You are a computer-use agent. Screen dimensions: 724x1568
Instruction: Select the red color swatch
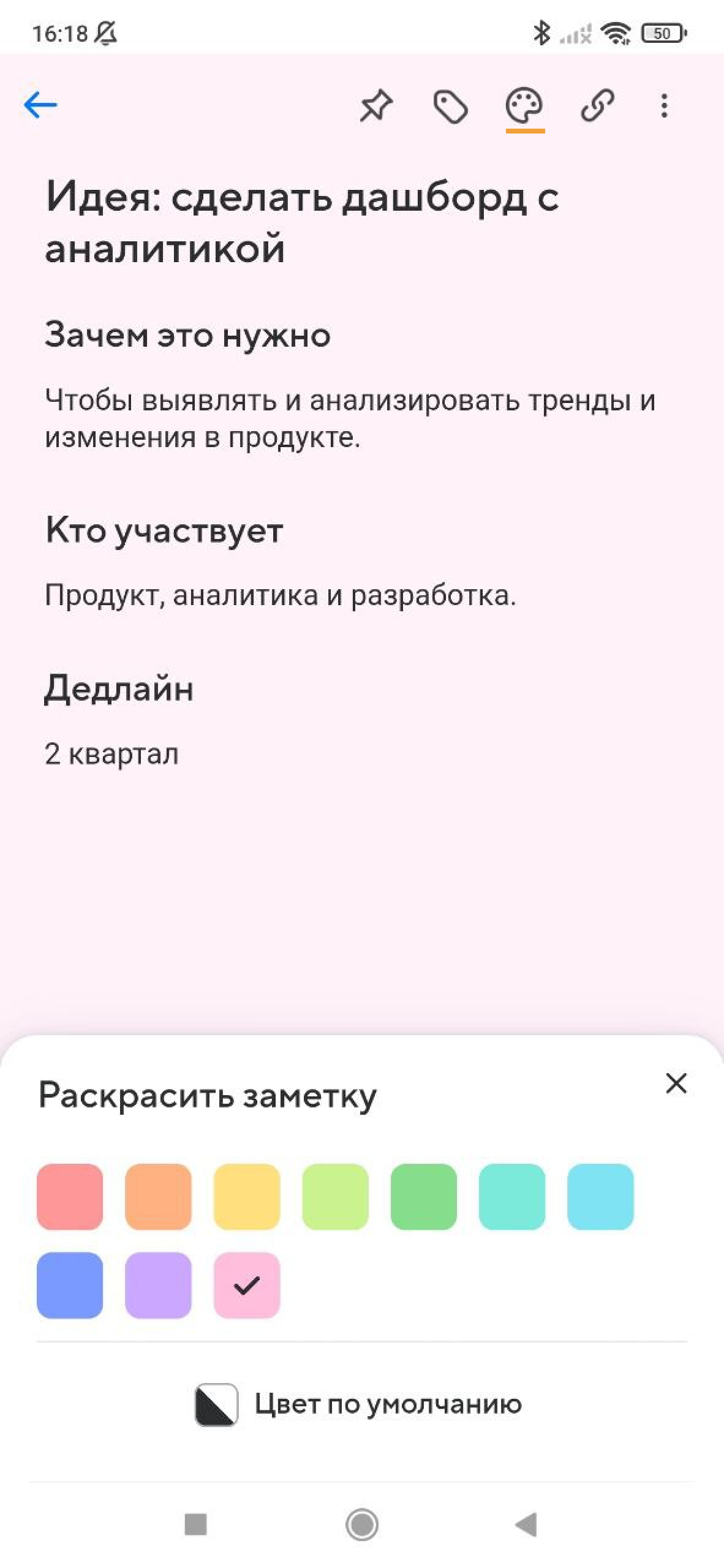(70, 1196)
